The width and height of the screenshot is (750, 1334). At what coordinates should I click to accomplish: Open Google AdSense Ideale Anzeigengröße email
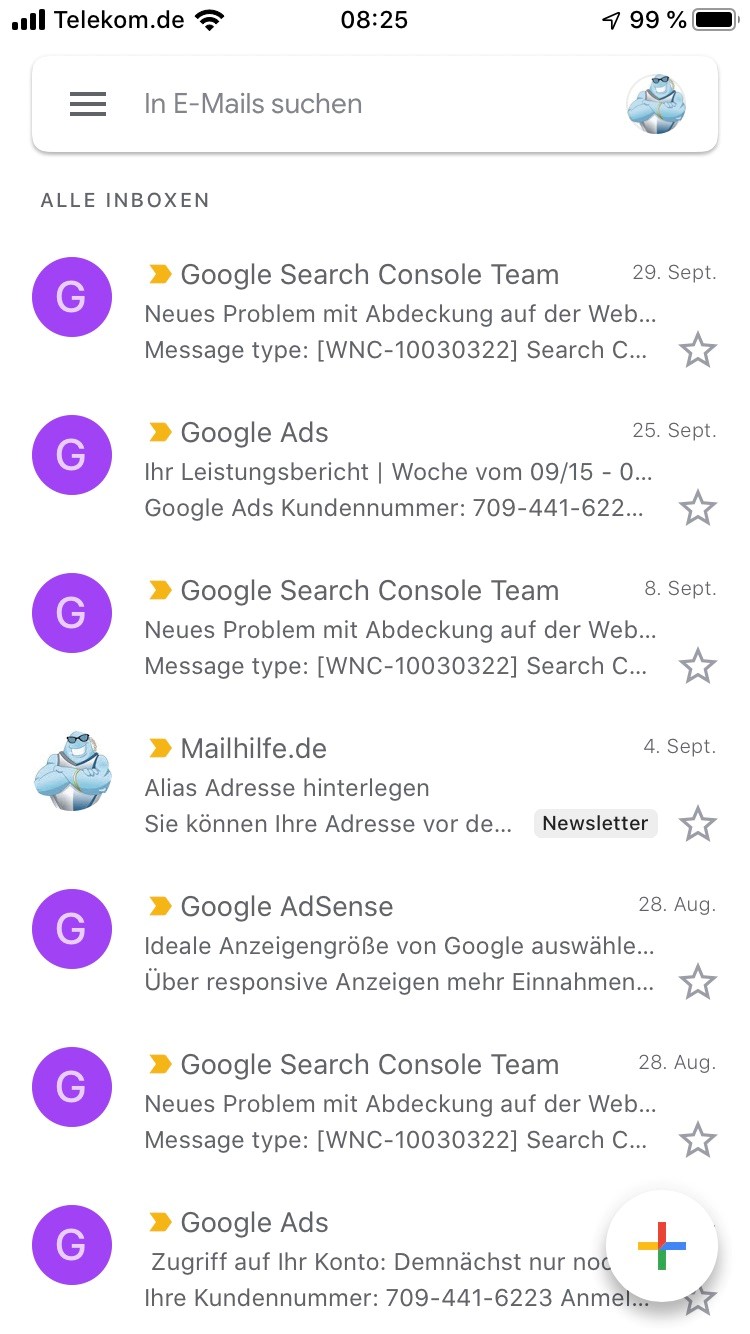400,944
